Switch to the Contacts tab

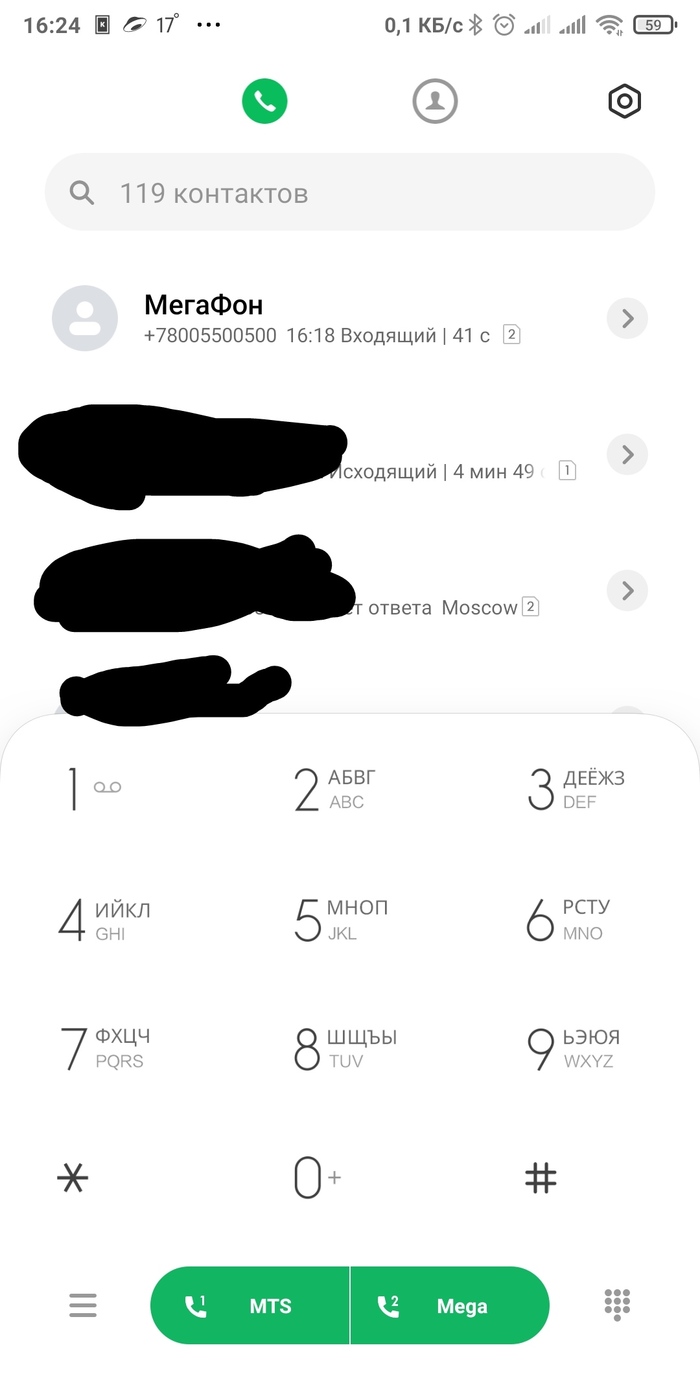[435, 100]
